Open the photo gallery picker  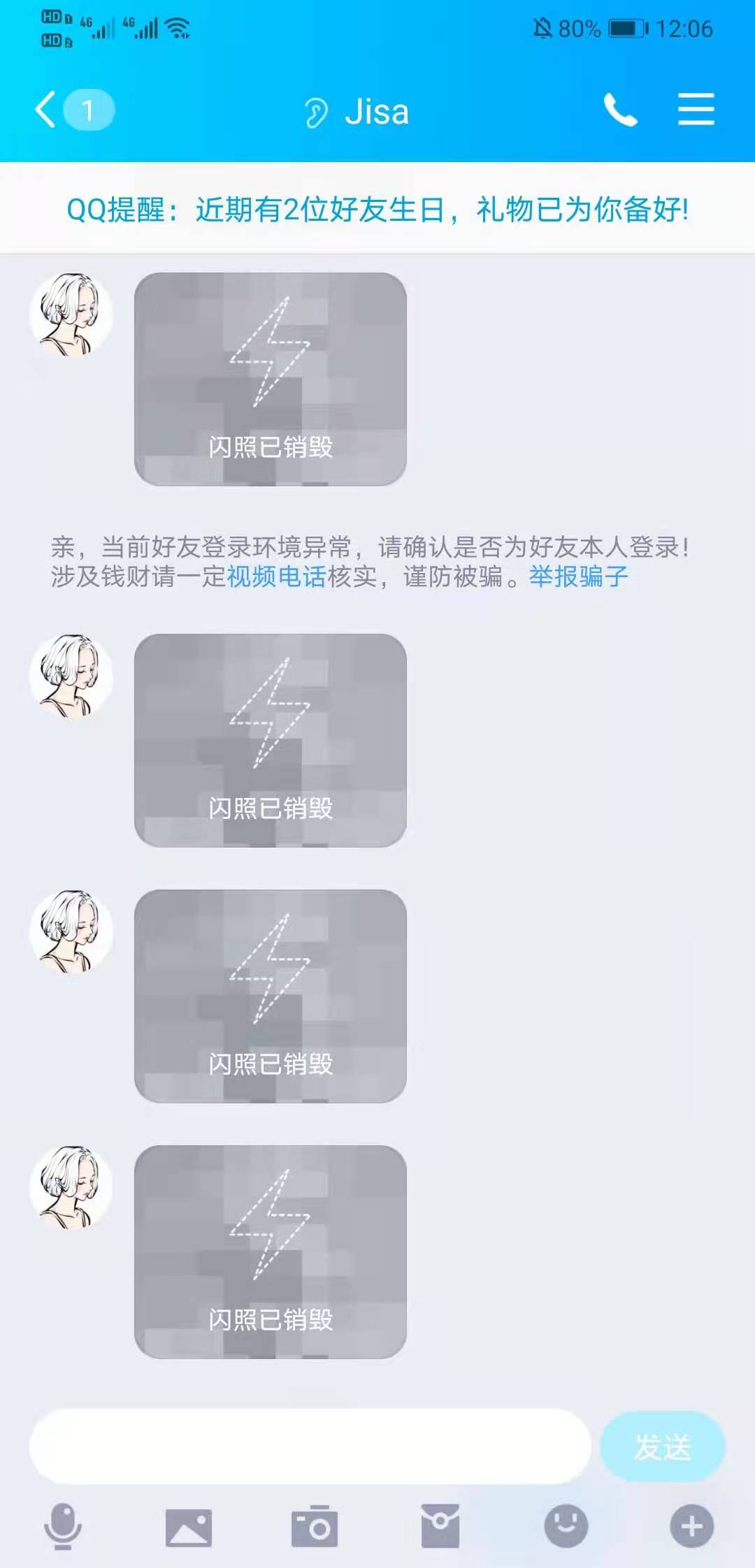(188, 1527)
